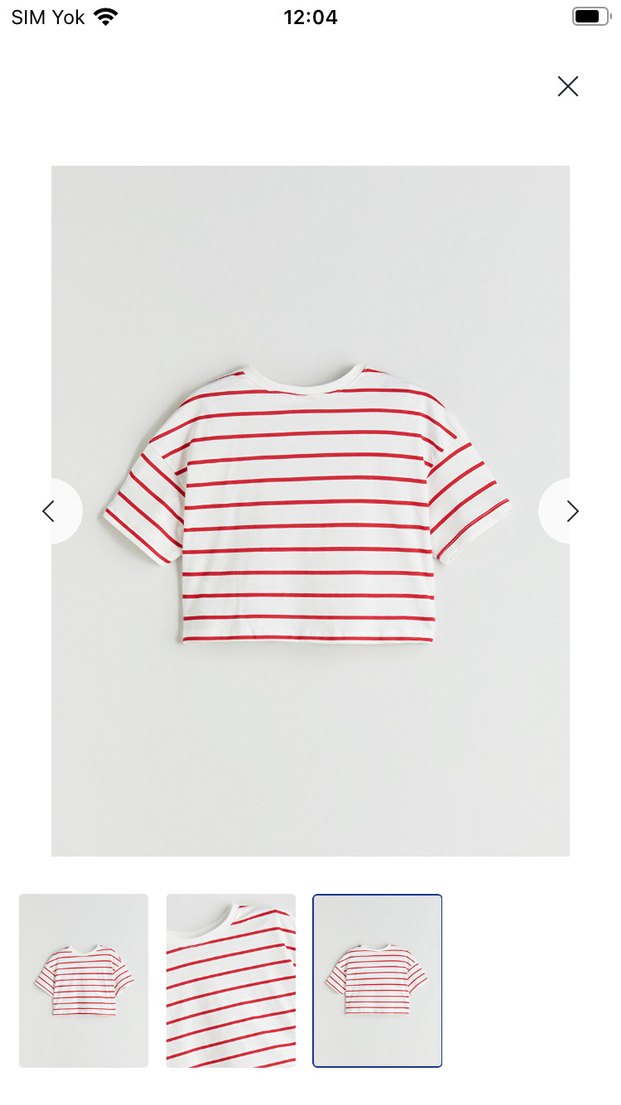621x1105 pixels.
Task: Select the third highlighted shirt thumbnail
Action: coord(377,980)
